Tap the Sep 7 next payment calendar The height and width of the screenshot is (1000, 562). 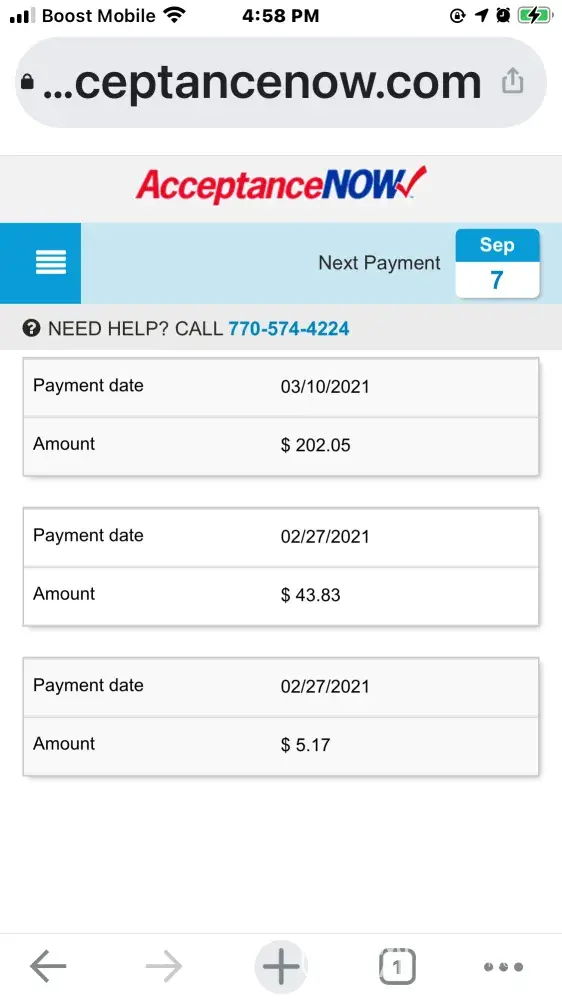tap(497, 263)
